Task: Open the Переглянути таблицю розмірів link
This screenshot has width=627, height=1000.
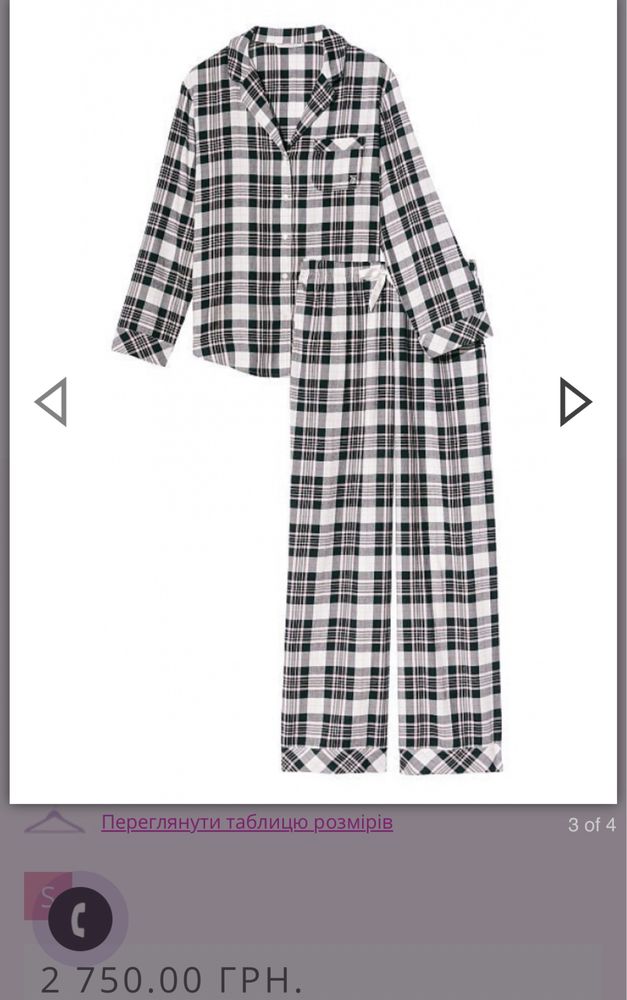Action: 246,823
